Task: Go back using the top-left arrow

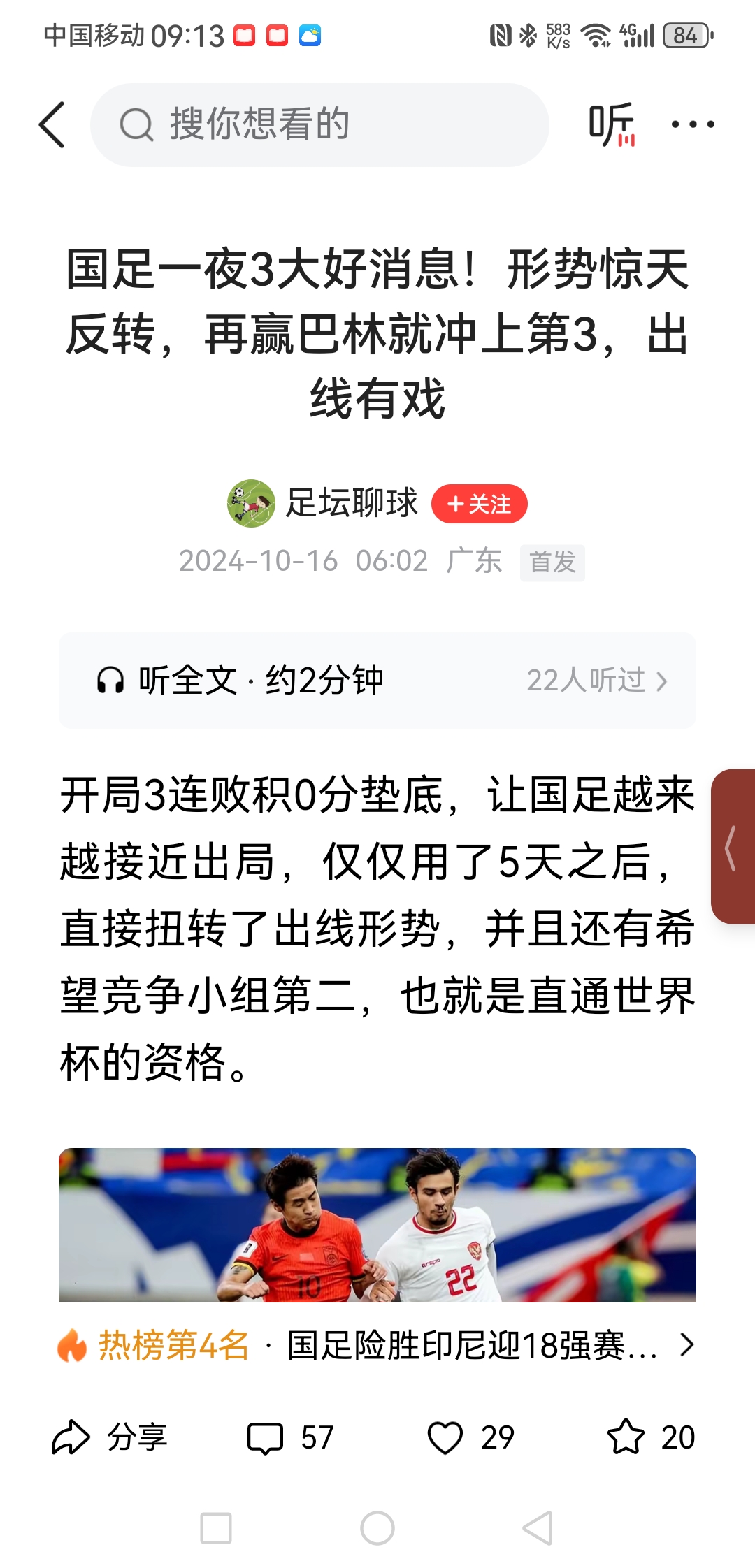Action: (x=52, y=125)
